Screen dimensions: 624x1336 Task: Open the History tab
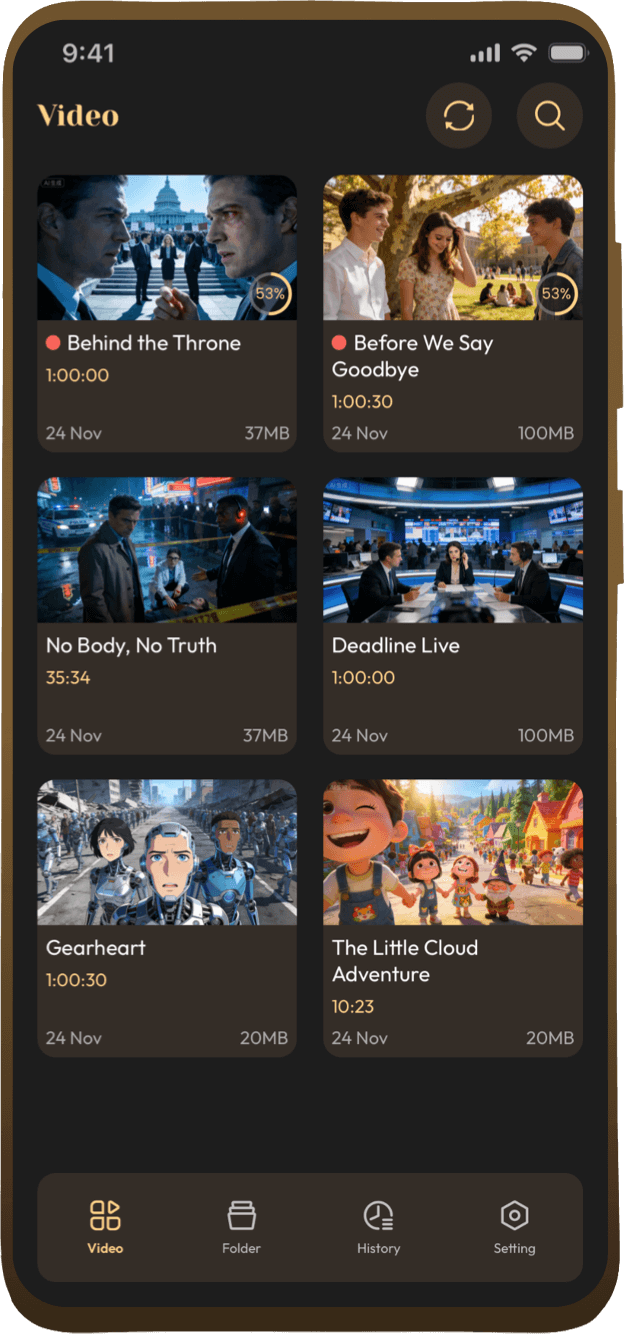tap(378, 1227)
